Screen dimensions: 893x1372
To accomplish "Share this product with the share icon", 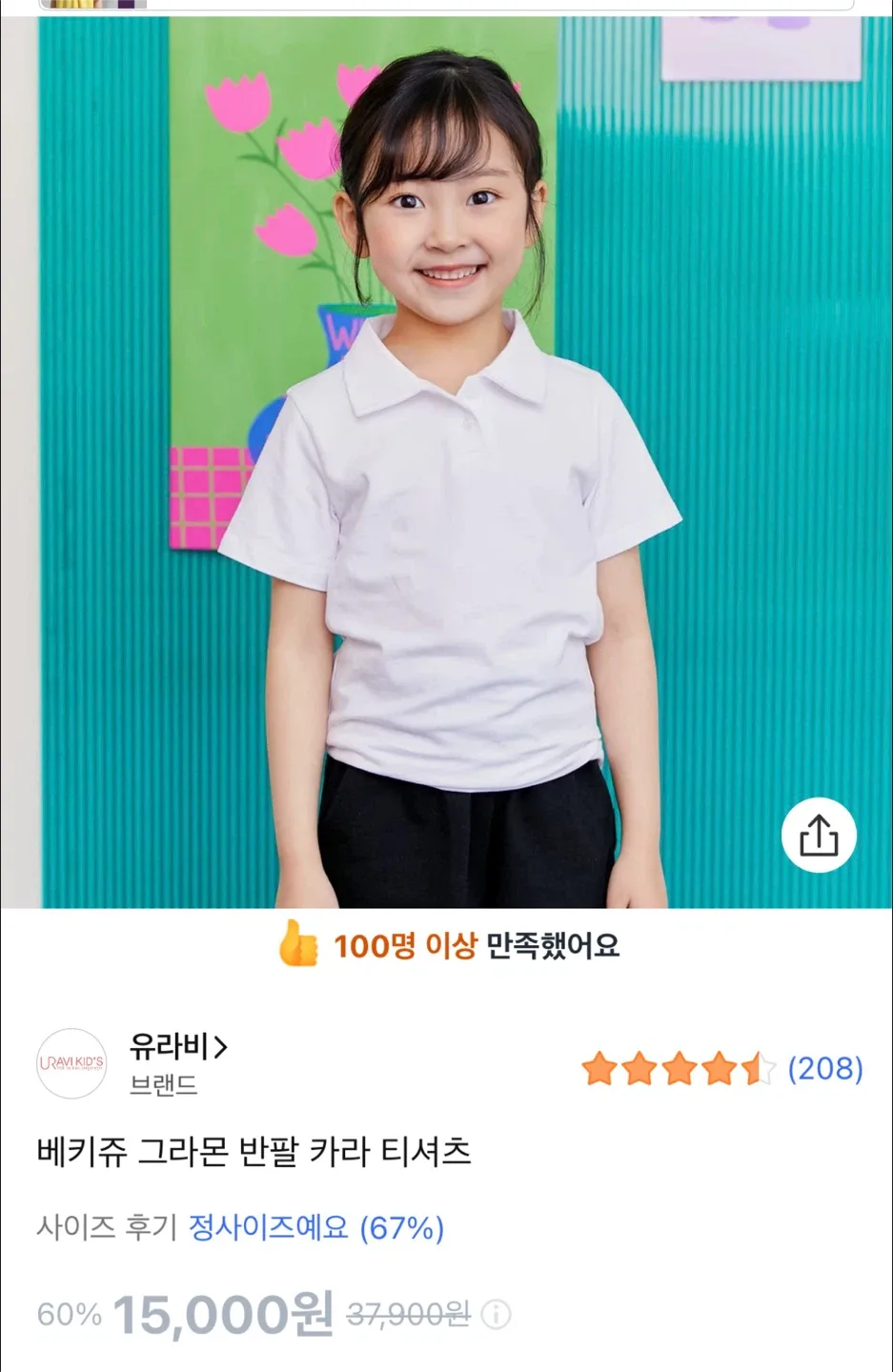I will [x=819, y=836].
